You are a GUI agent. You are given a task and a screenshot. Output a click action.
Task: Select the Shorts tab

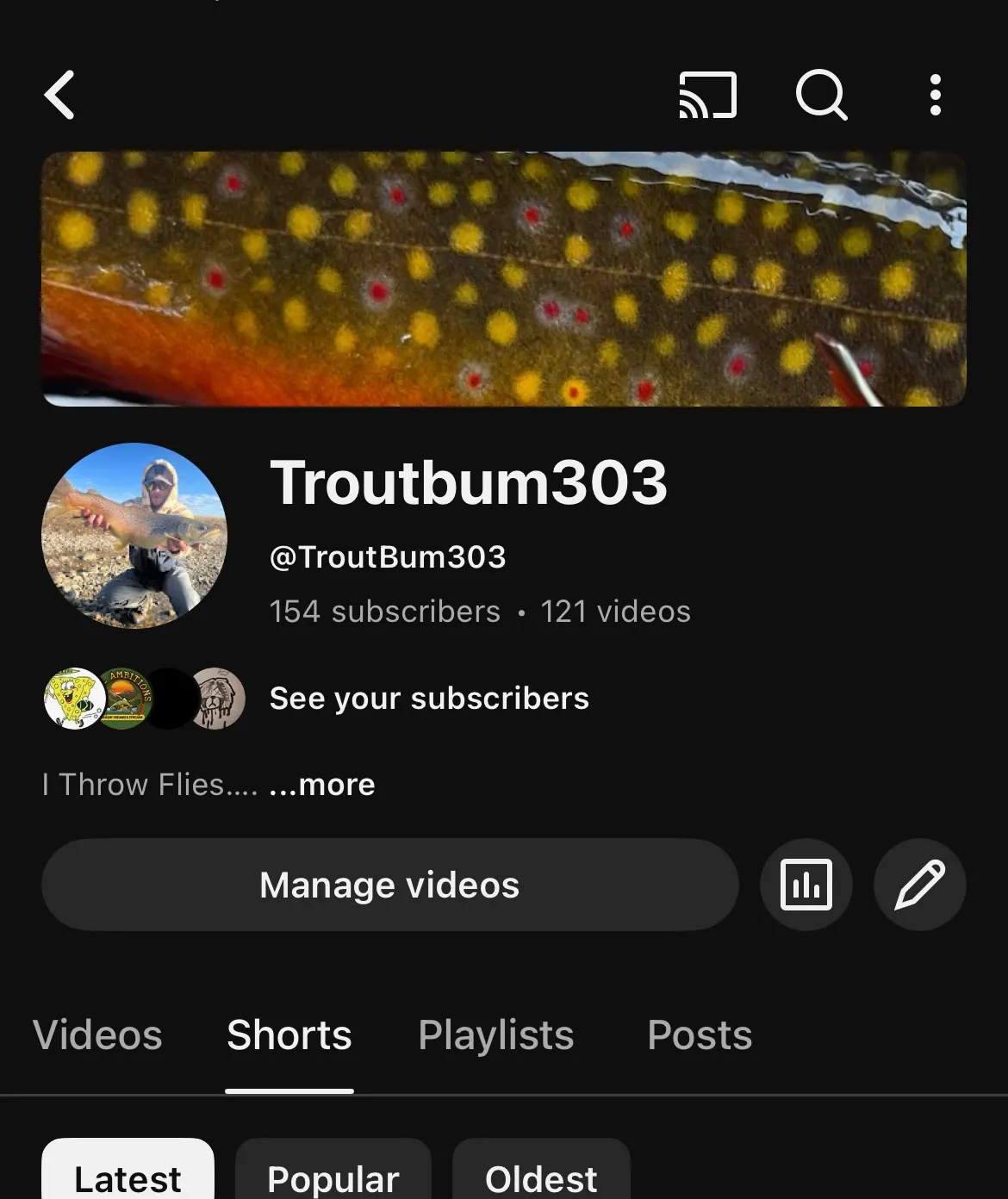289,1034
